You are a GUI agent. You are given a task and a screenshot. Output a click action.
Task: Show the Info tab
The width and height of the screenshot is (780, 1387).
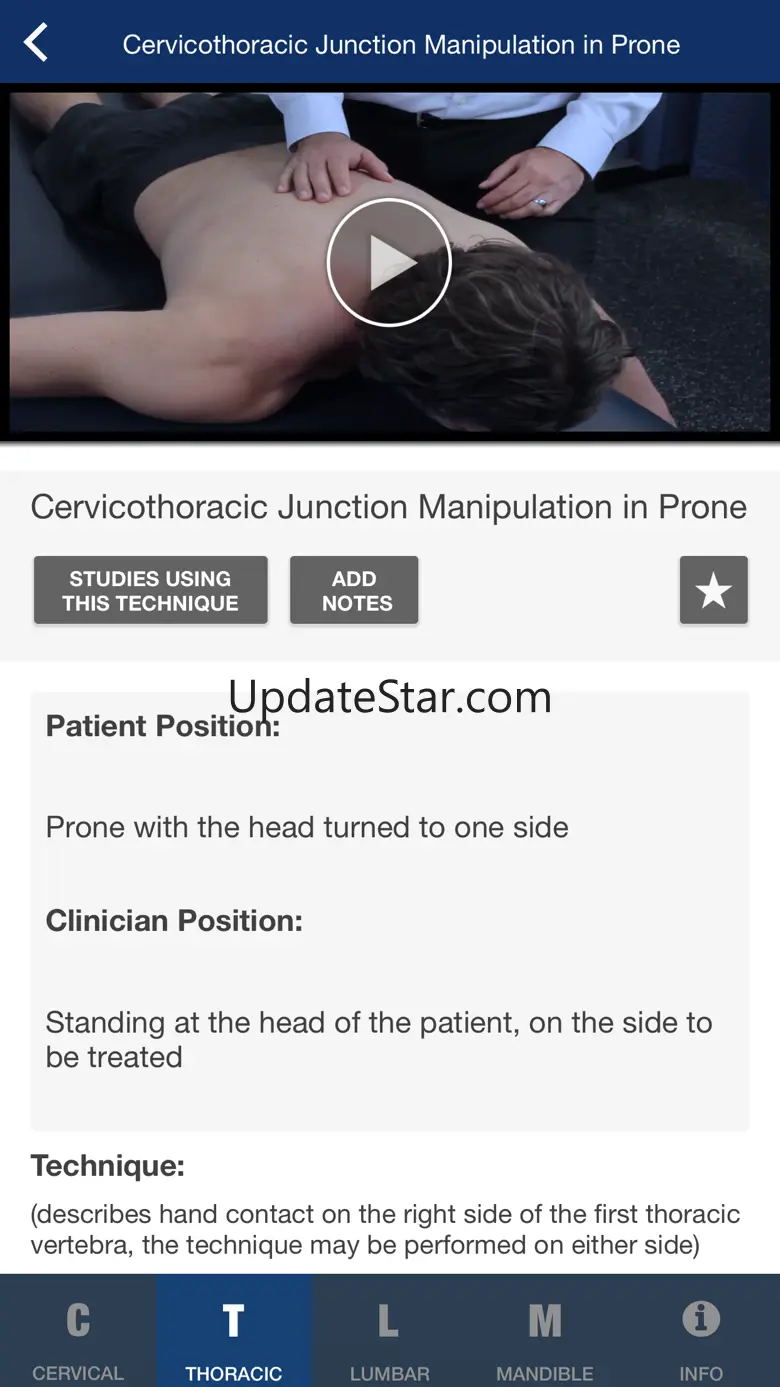[701, 1331]
